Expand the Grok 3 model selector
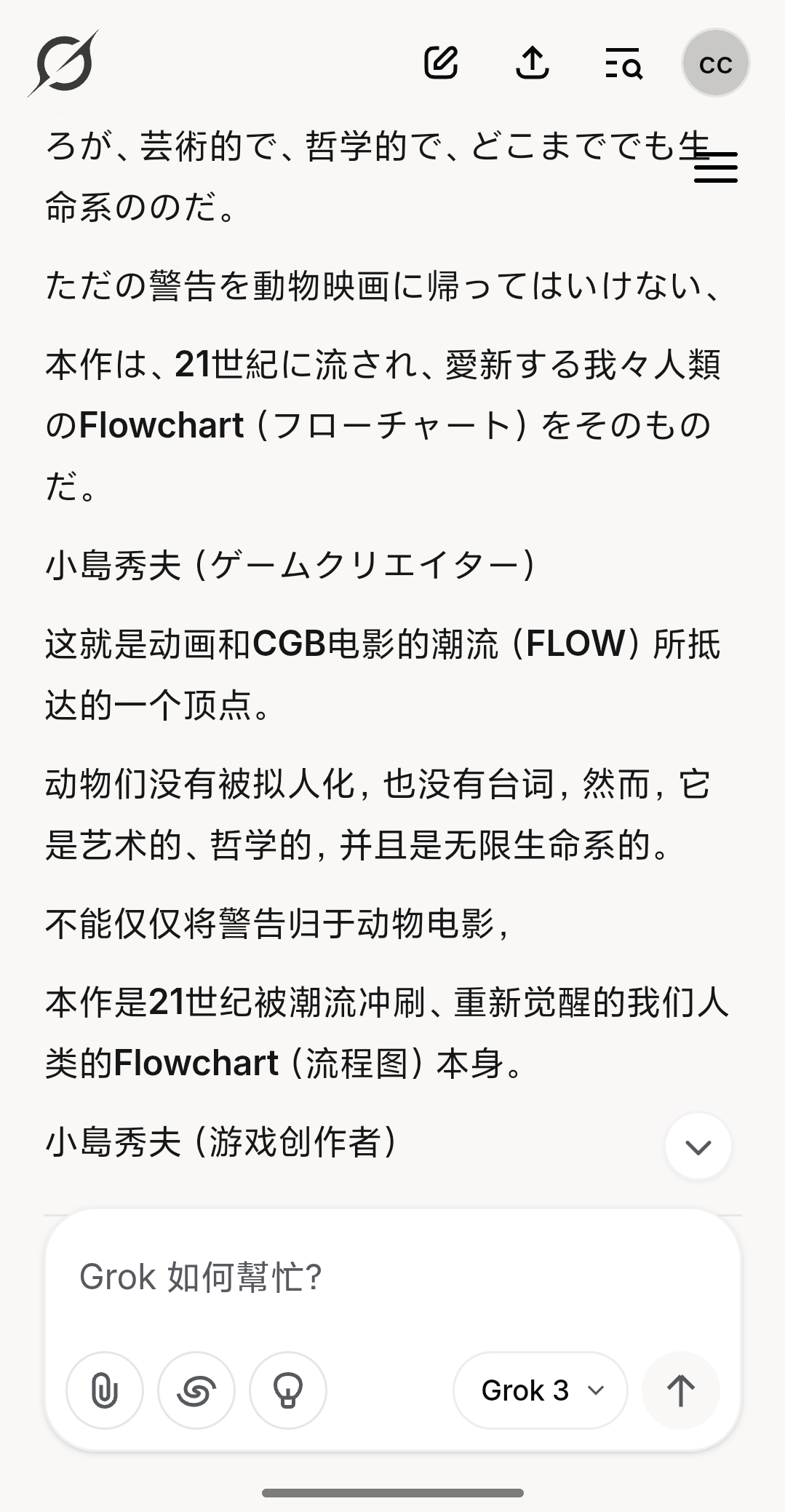 (x=541, y=1390)
